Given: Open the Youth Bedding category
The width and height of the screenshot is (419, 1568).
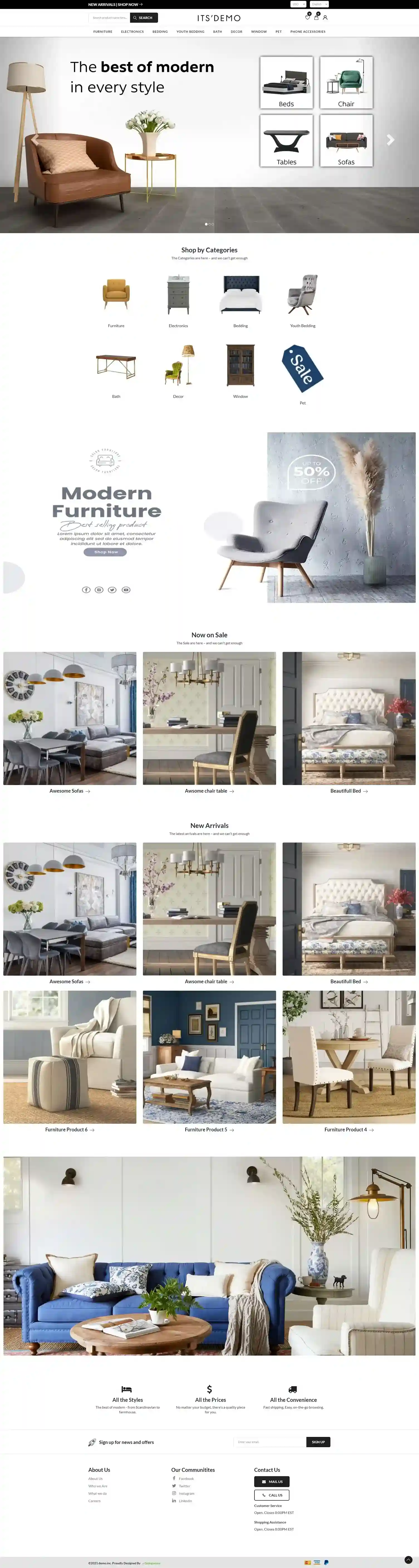Looking at the screenshot, I should 303,301.
